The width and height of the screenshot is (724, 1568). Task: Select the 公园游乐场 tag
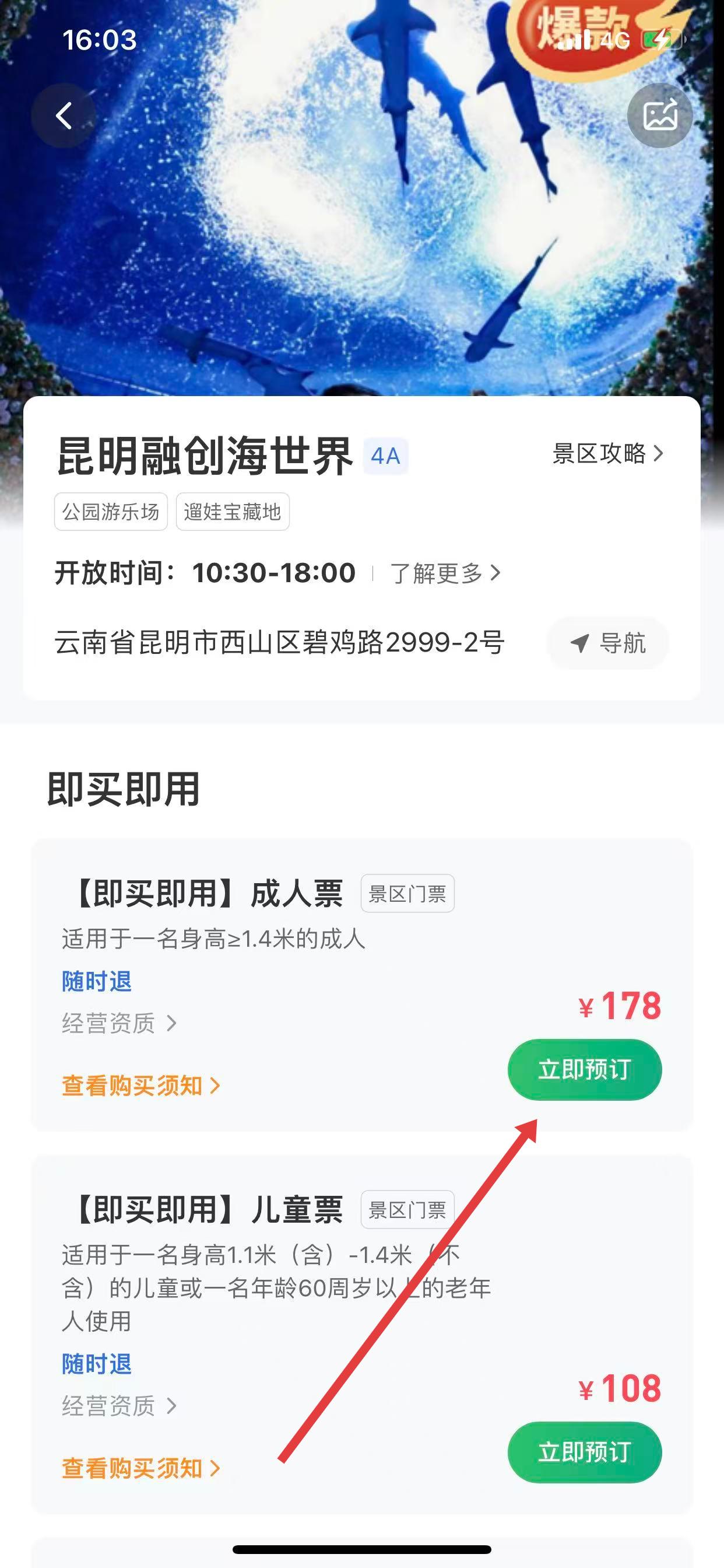(x=111, y=512)
